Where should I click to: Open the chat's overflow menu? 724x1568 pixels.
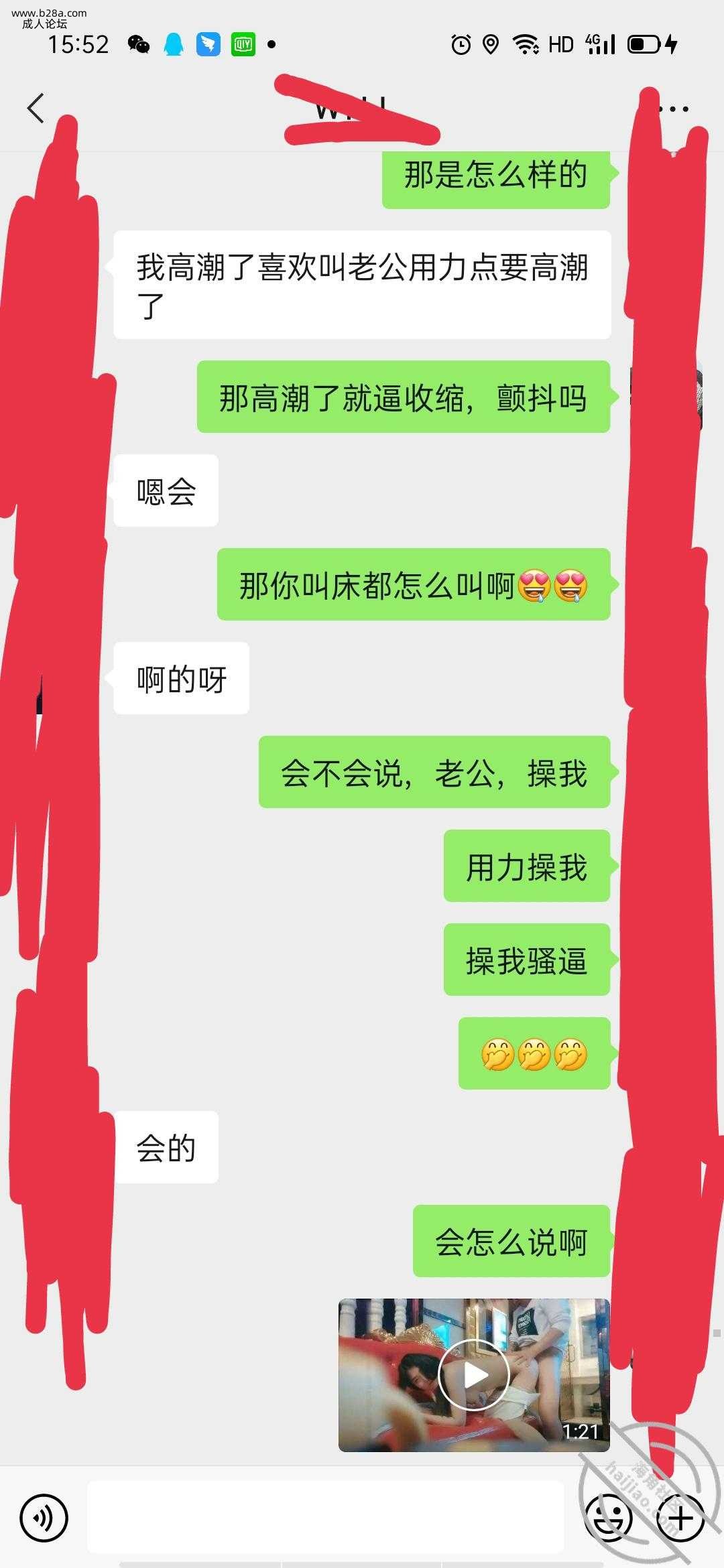[674, 109]
